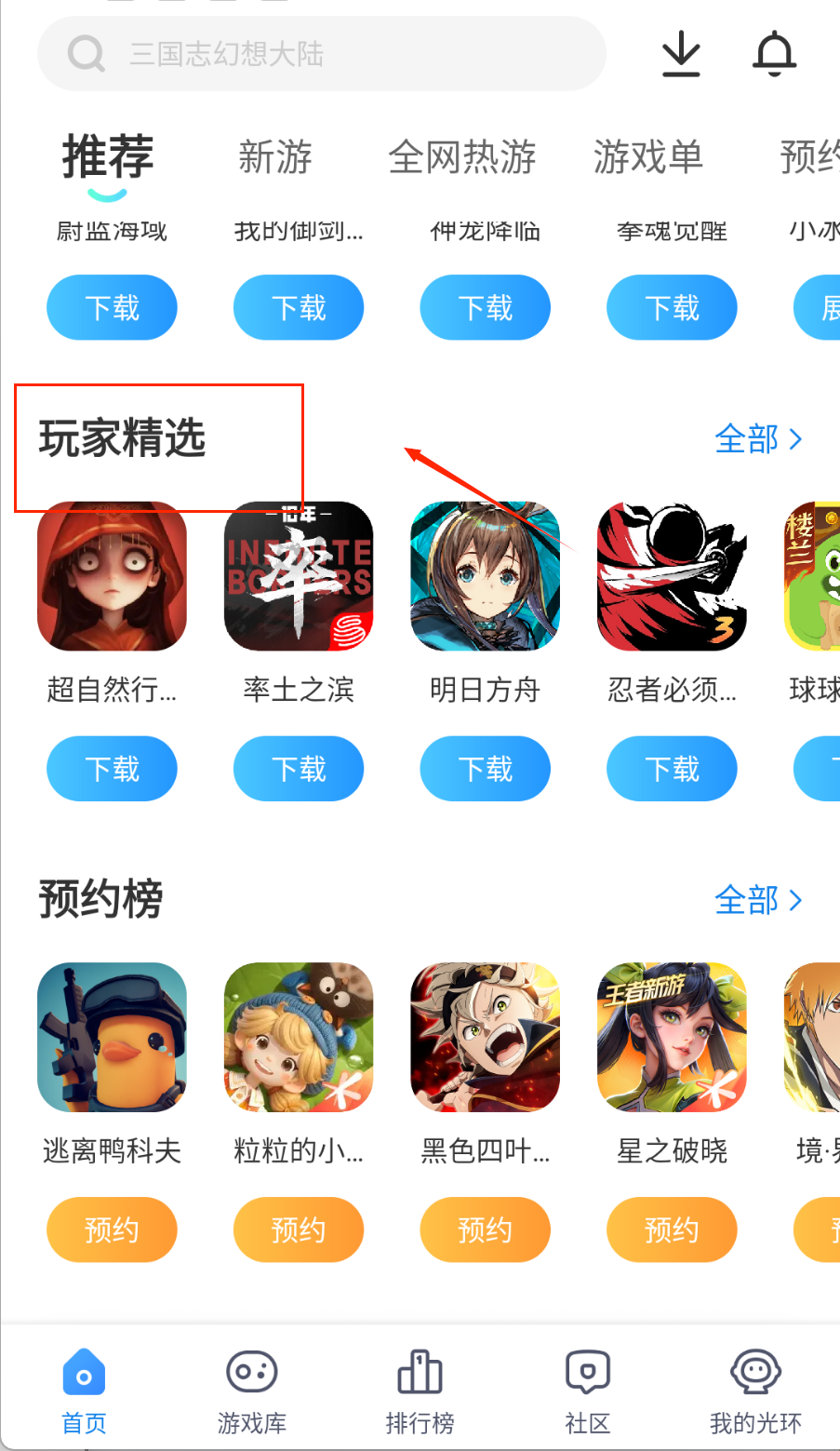Open the 明日方舟 game icon
Screen dimensions: 840x1451
[x=485, y=576]
